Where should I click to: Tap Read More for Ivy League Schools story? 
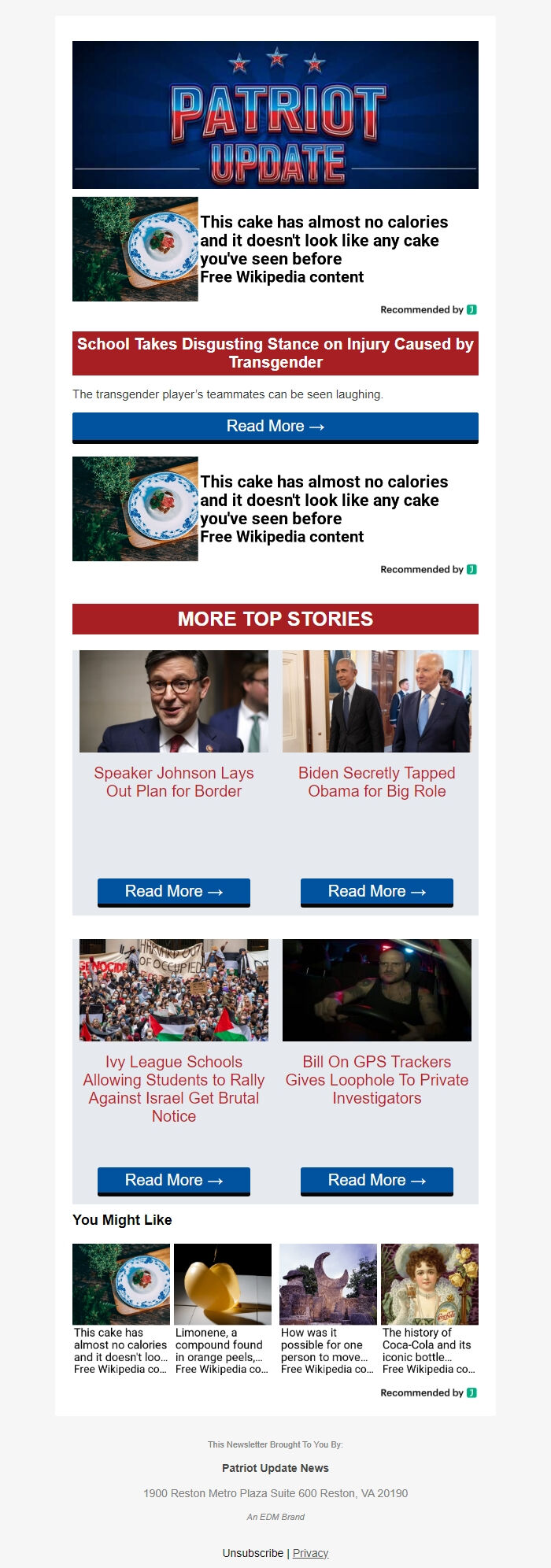173,1180
